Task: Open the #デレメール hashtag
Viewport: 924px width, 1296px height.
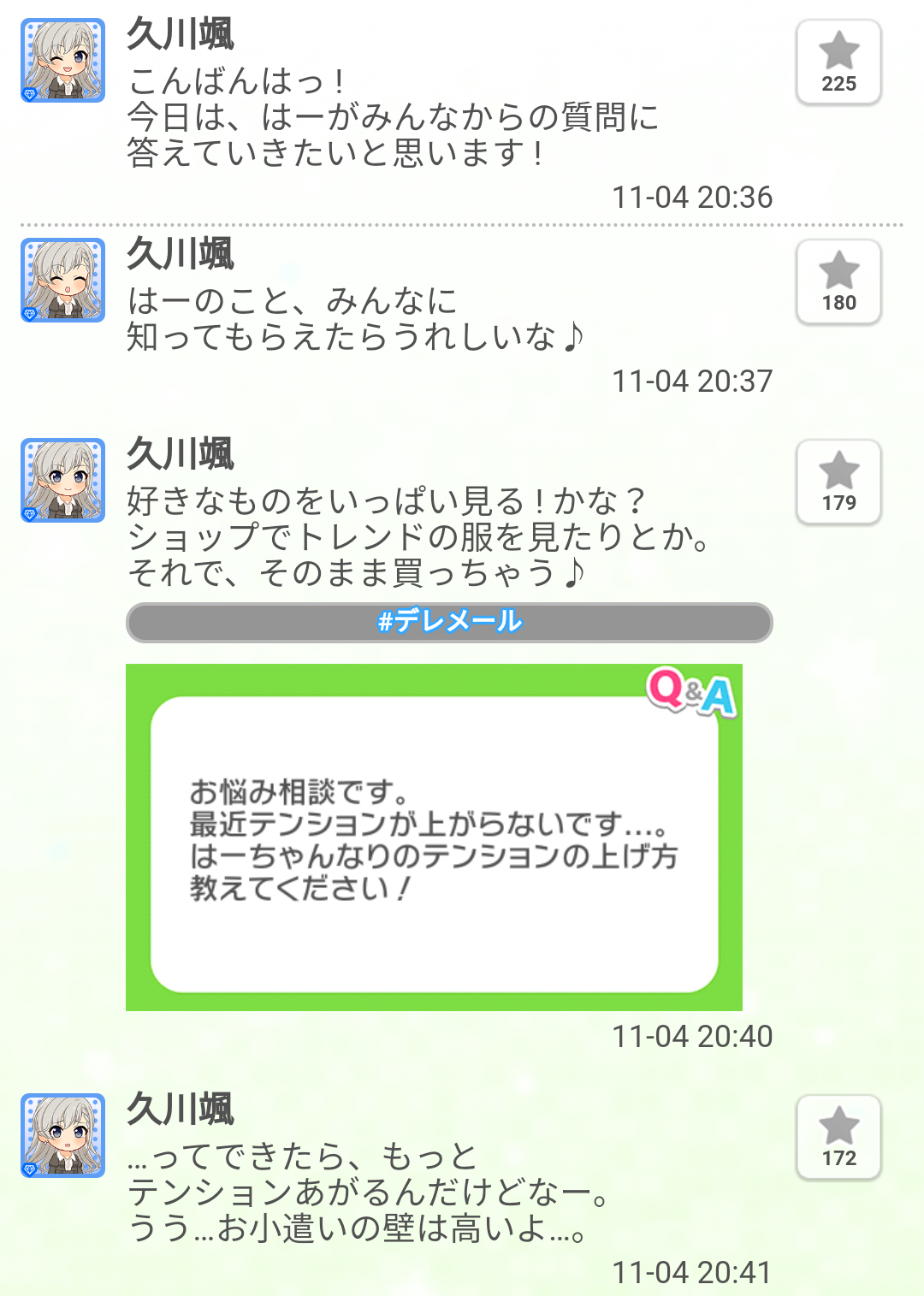Action: [x=449, y=622]
